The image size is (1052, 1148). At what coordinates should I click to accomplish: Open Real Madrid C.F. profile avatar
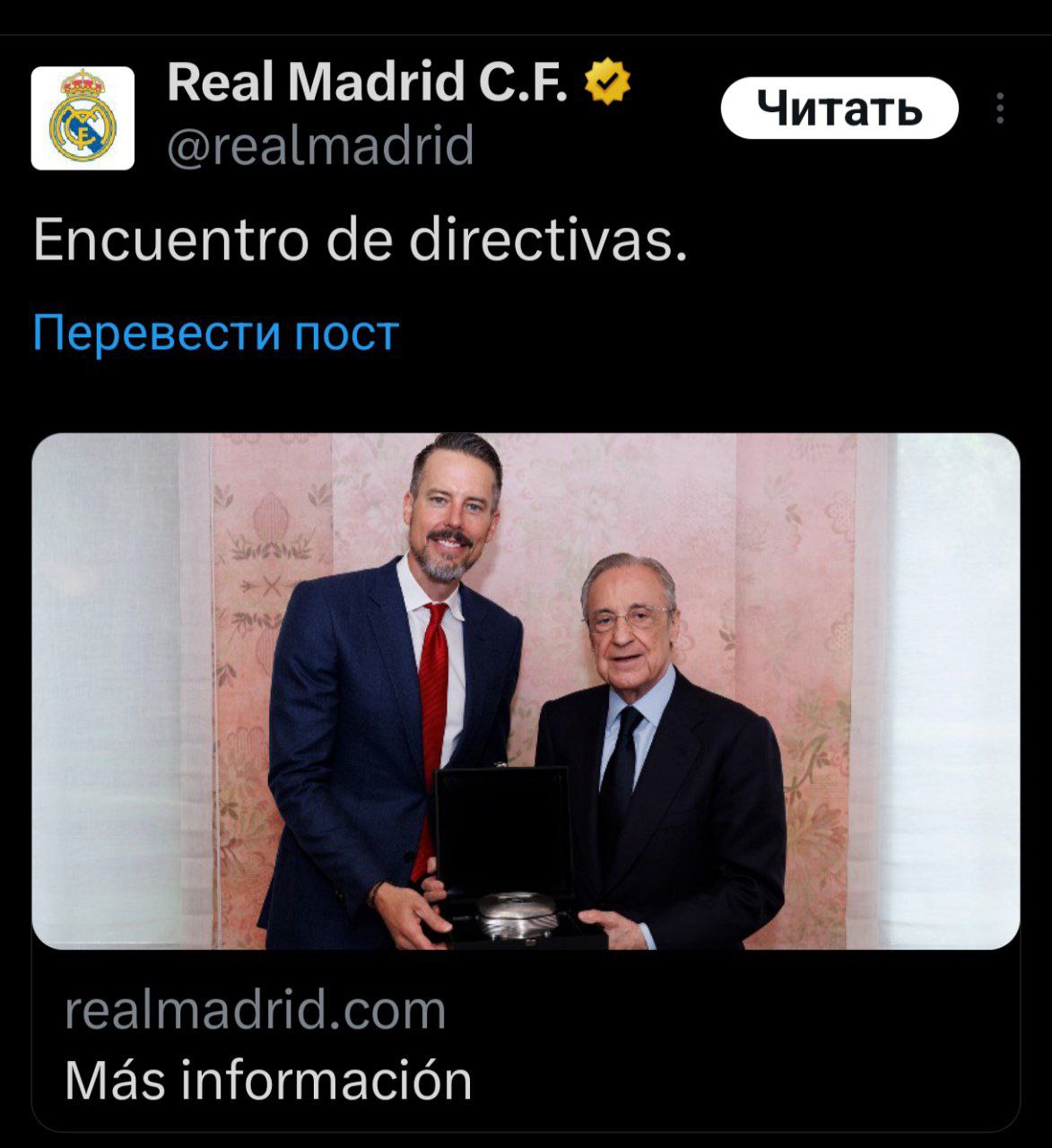click(83, 118)
